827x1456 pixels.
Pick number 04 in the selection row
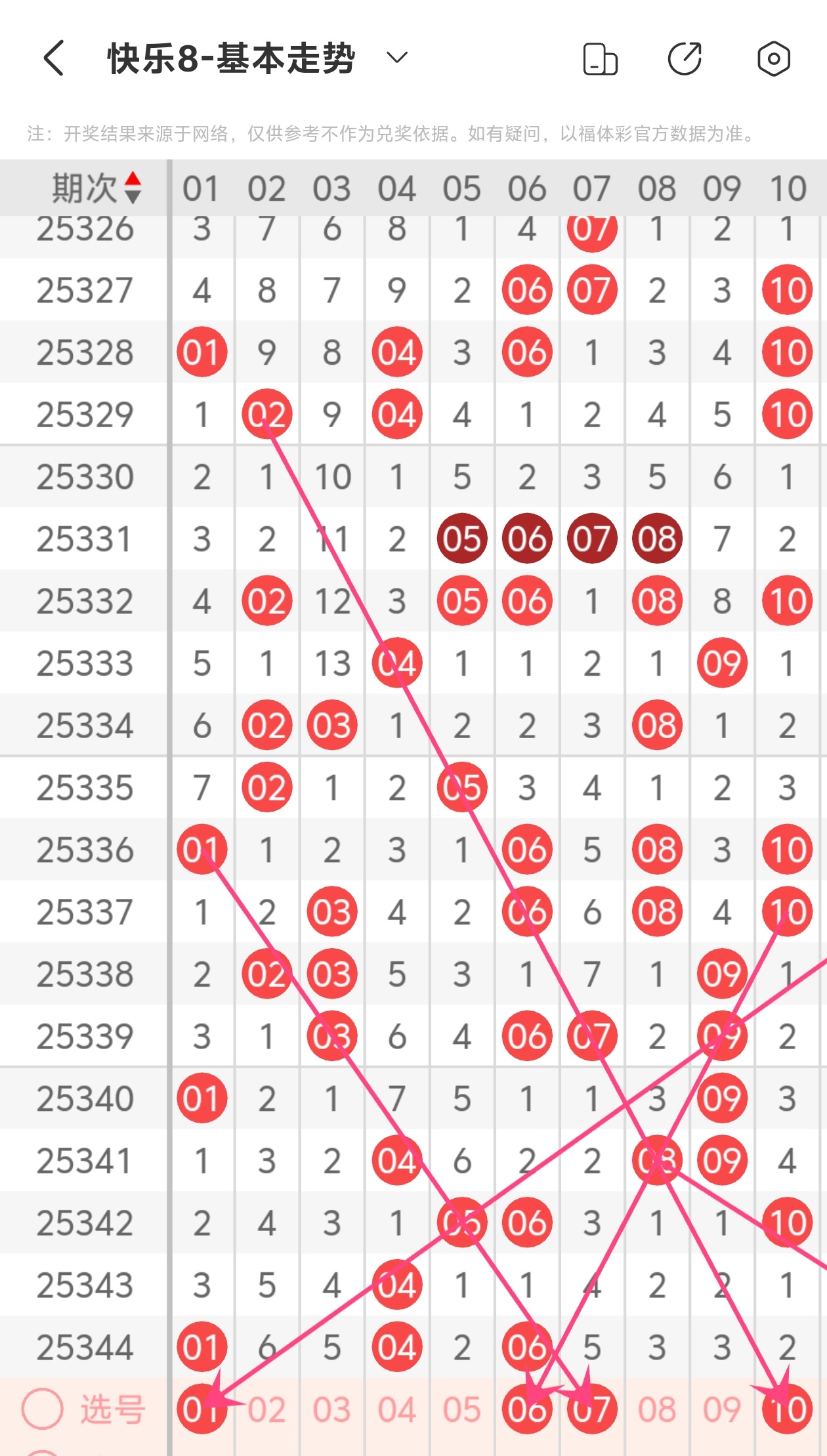pos(396,1409)
